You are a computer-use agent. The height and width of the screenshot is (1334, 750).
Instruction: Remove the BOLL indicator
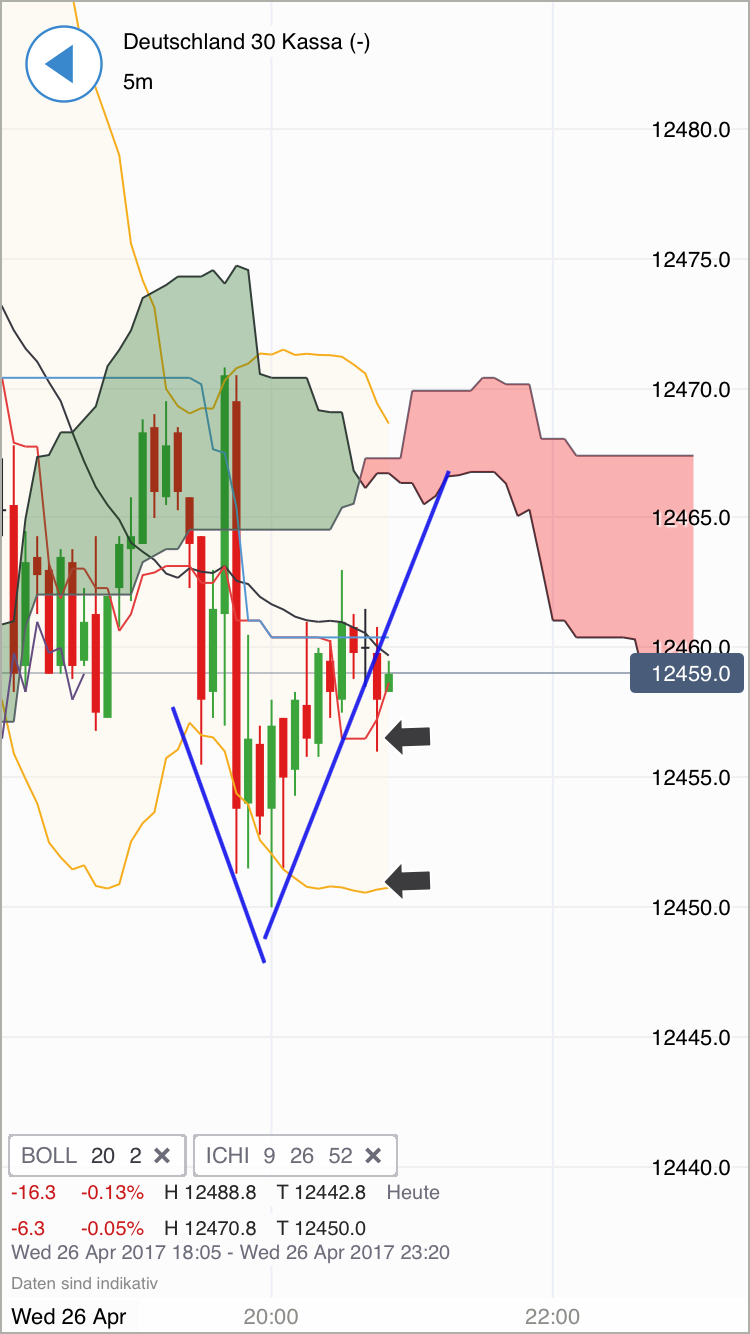coord(162,1156)
